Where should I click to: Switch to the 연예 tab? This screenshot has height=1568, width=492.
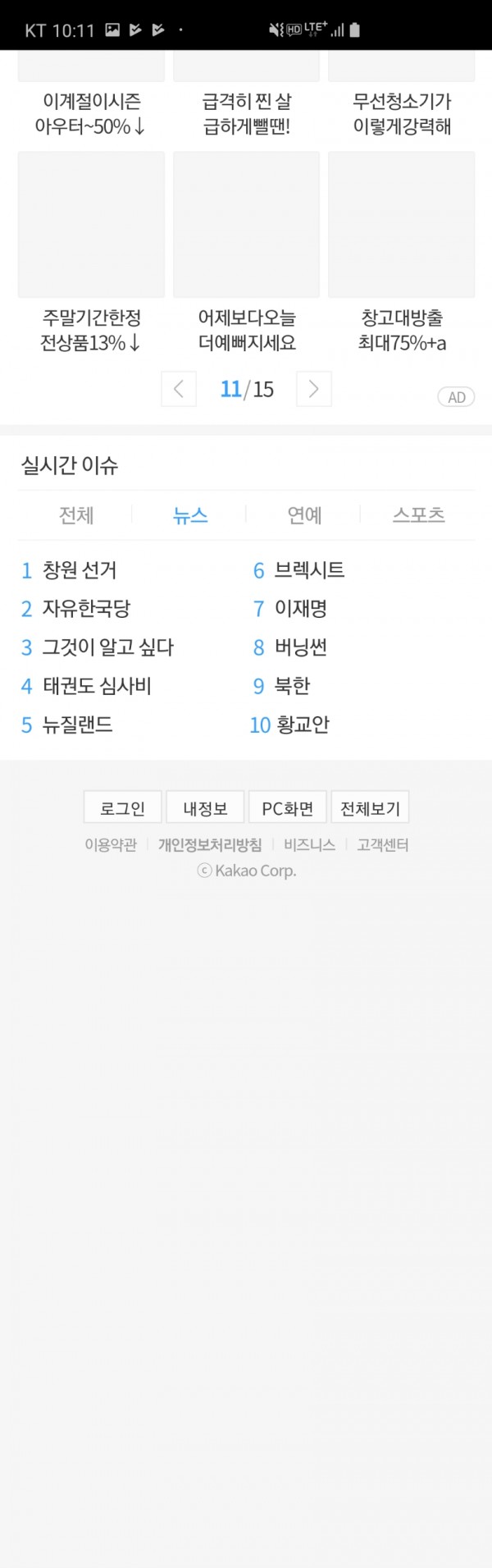coord(304,515)
